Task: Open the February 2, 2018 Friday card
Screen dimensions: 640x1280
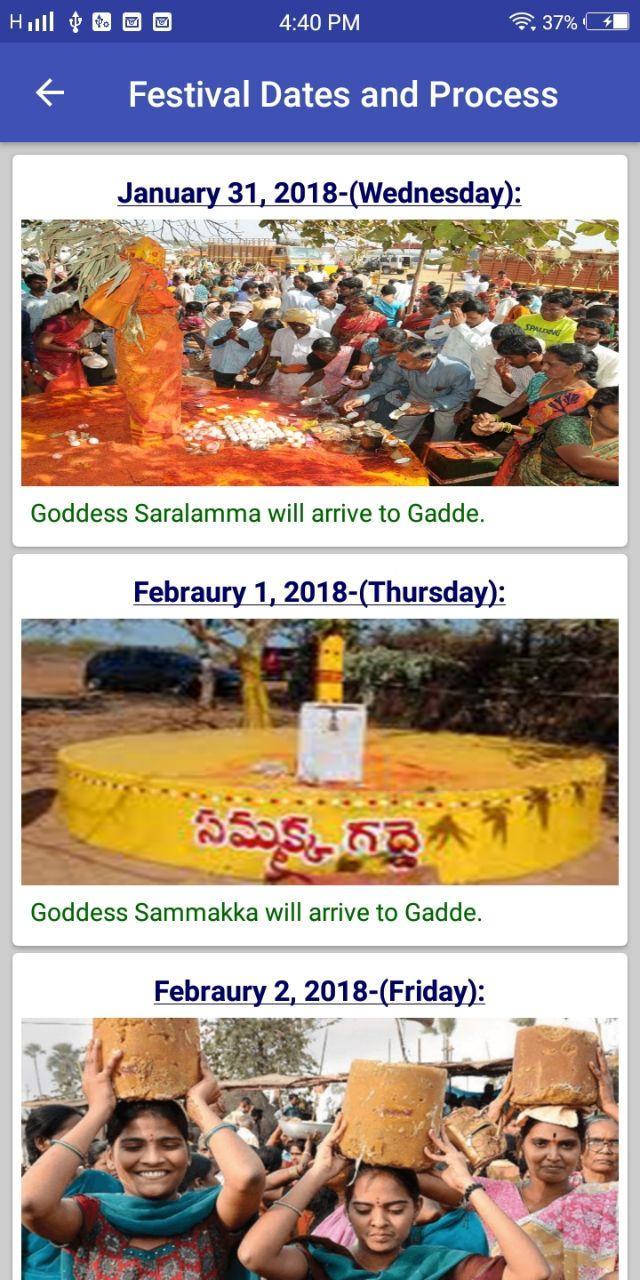Action: [319, 1120]
